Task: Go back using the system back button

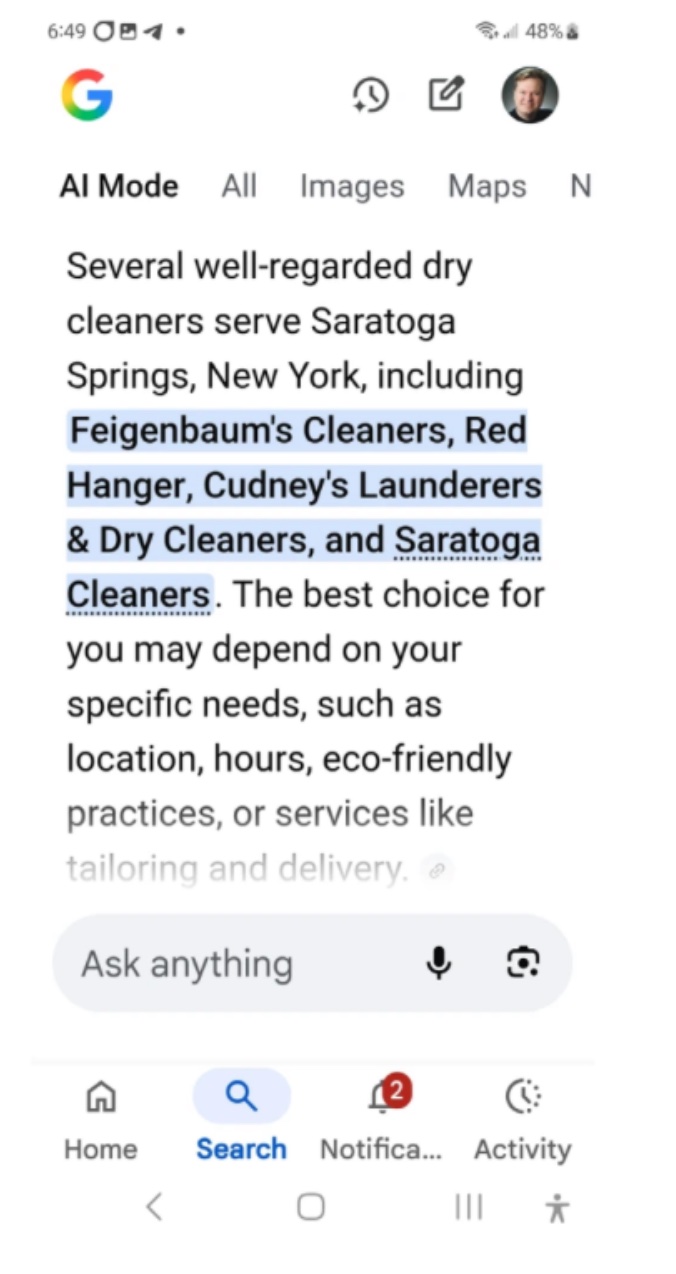Action: pyautogui.click(x=154, y=1207)
